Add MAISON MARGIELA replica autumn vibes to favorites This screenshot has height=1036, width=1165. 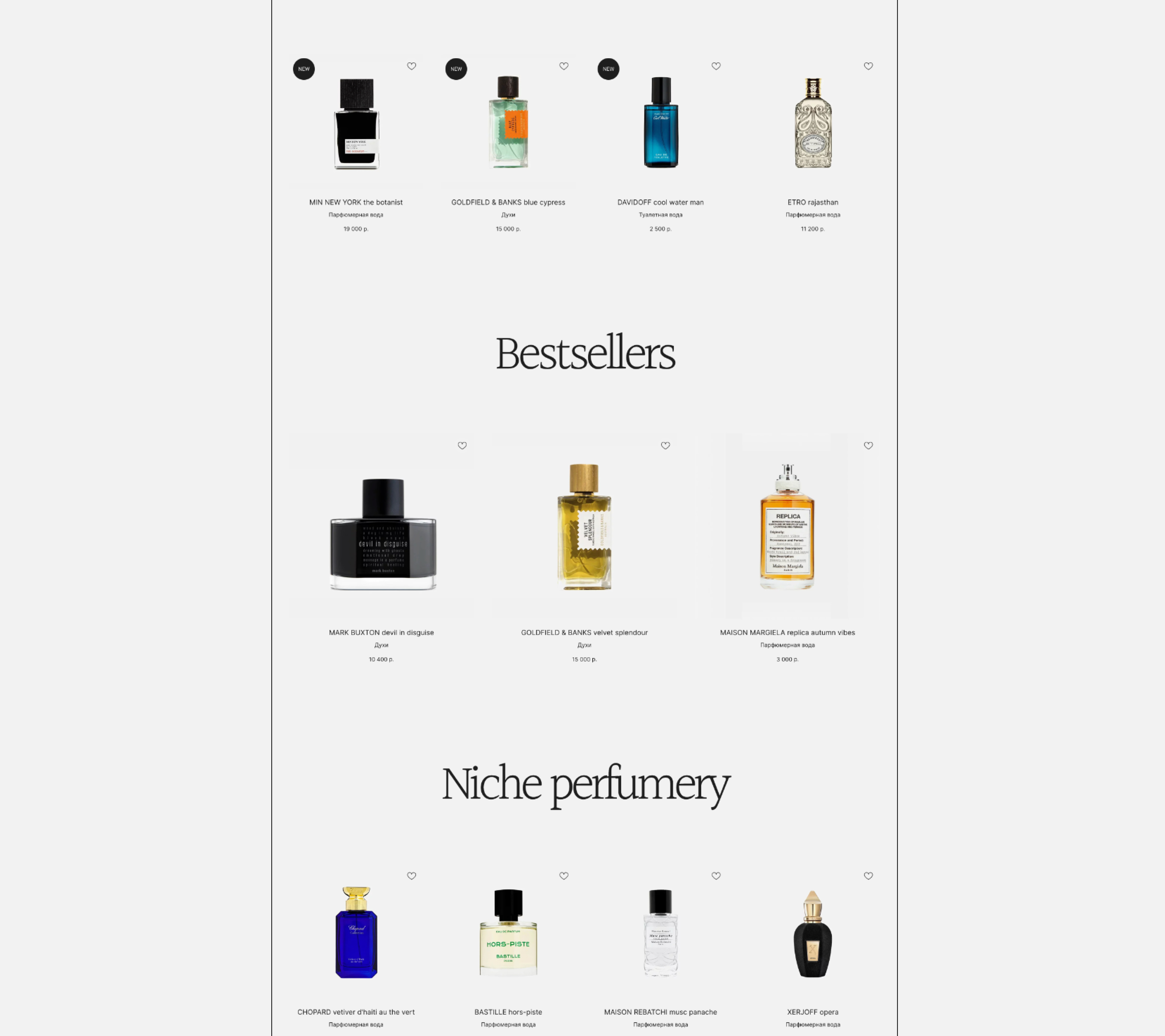[868, 446]
